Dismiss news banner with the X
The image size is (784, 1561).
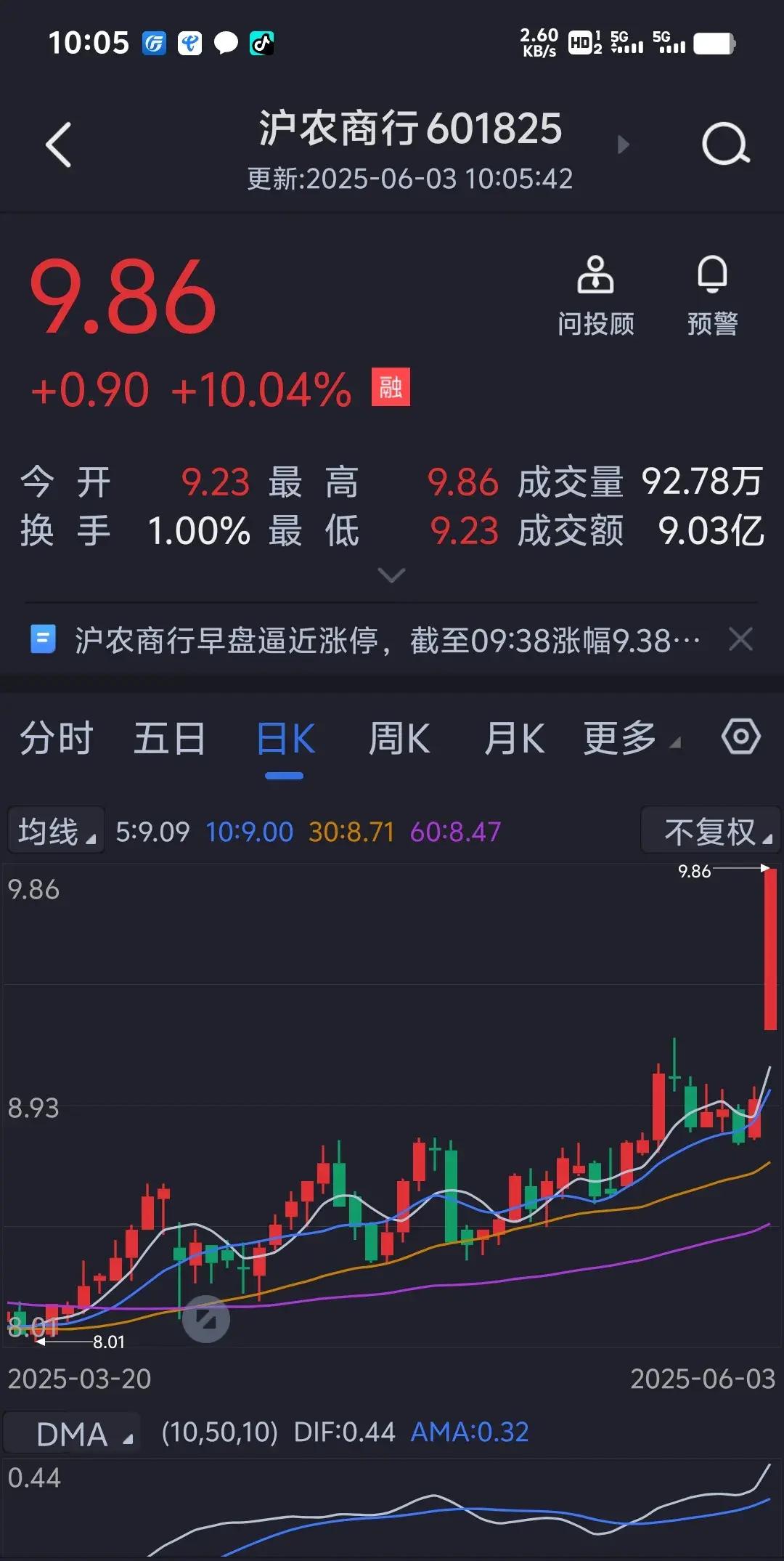741,638
